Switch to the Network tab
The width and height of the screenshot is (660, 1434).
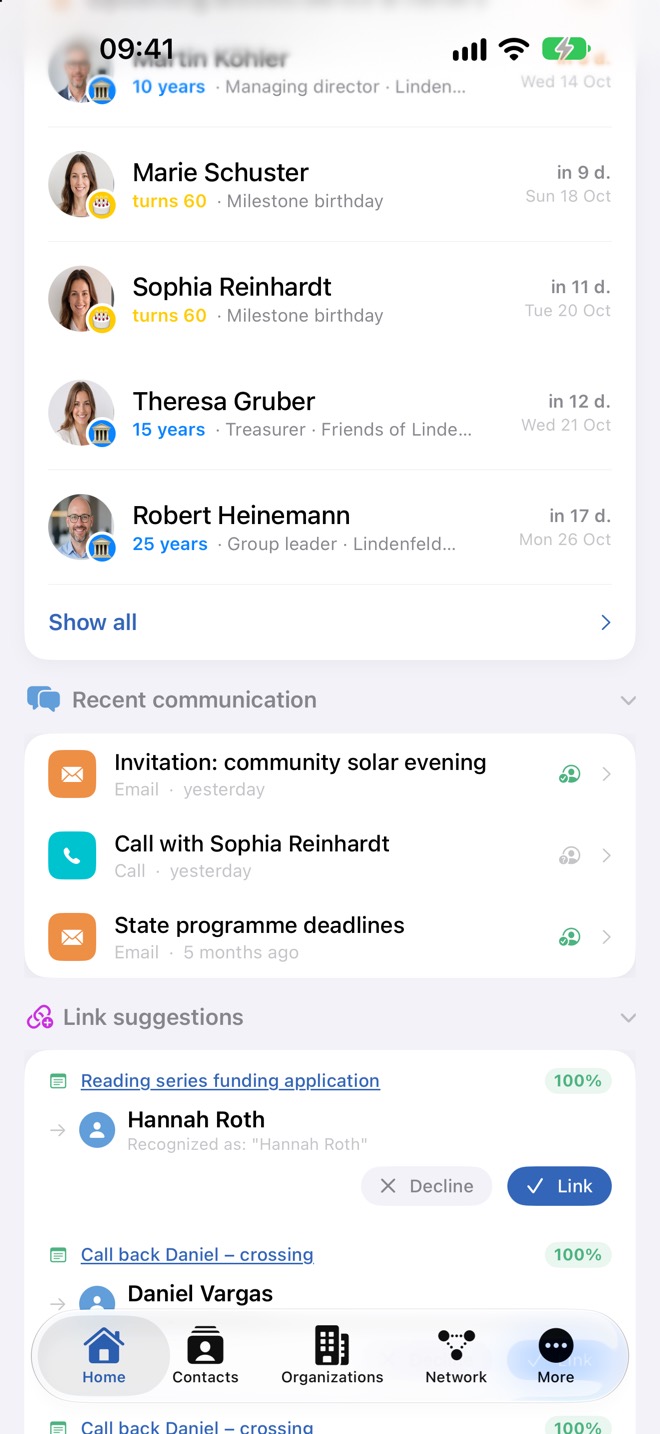coord(456,1356)
